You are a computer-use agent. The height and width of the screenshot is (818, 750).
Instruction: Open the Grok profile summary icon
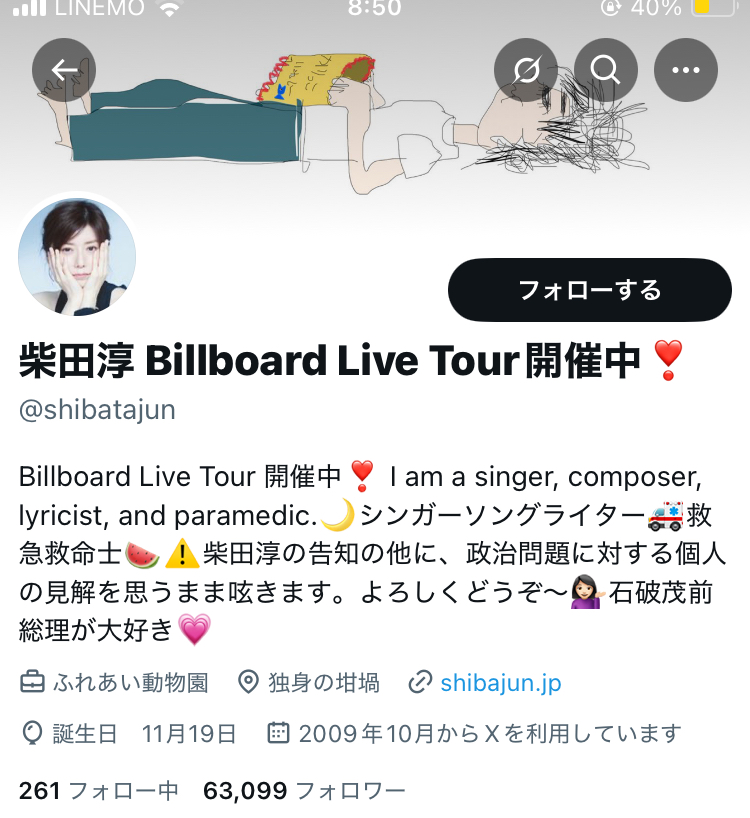(526, 70)
